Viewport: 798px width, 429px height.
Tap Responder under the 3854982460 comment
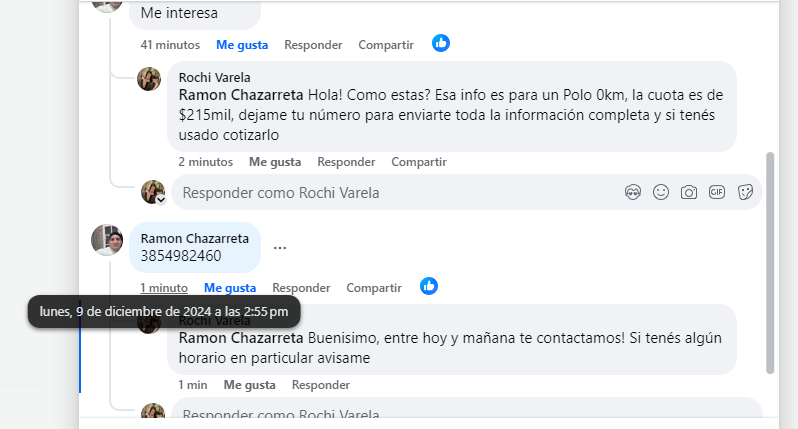tap(301, 288)
